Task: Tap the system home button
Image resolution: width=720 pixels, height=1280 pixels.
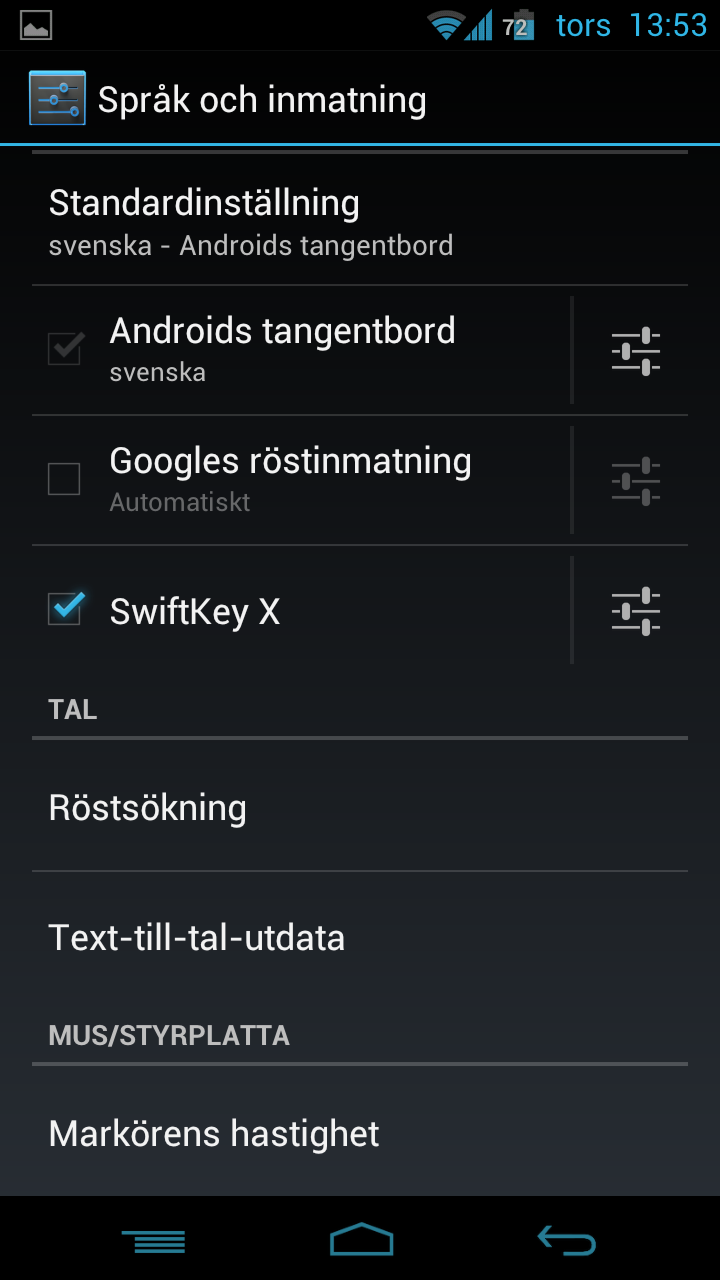Action: (361, 1241)
